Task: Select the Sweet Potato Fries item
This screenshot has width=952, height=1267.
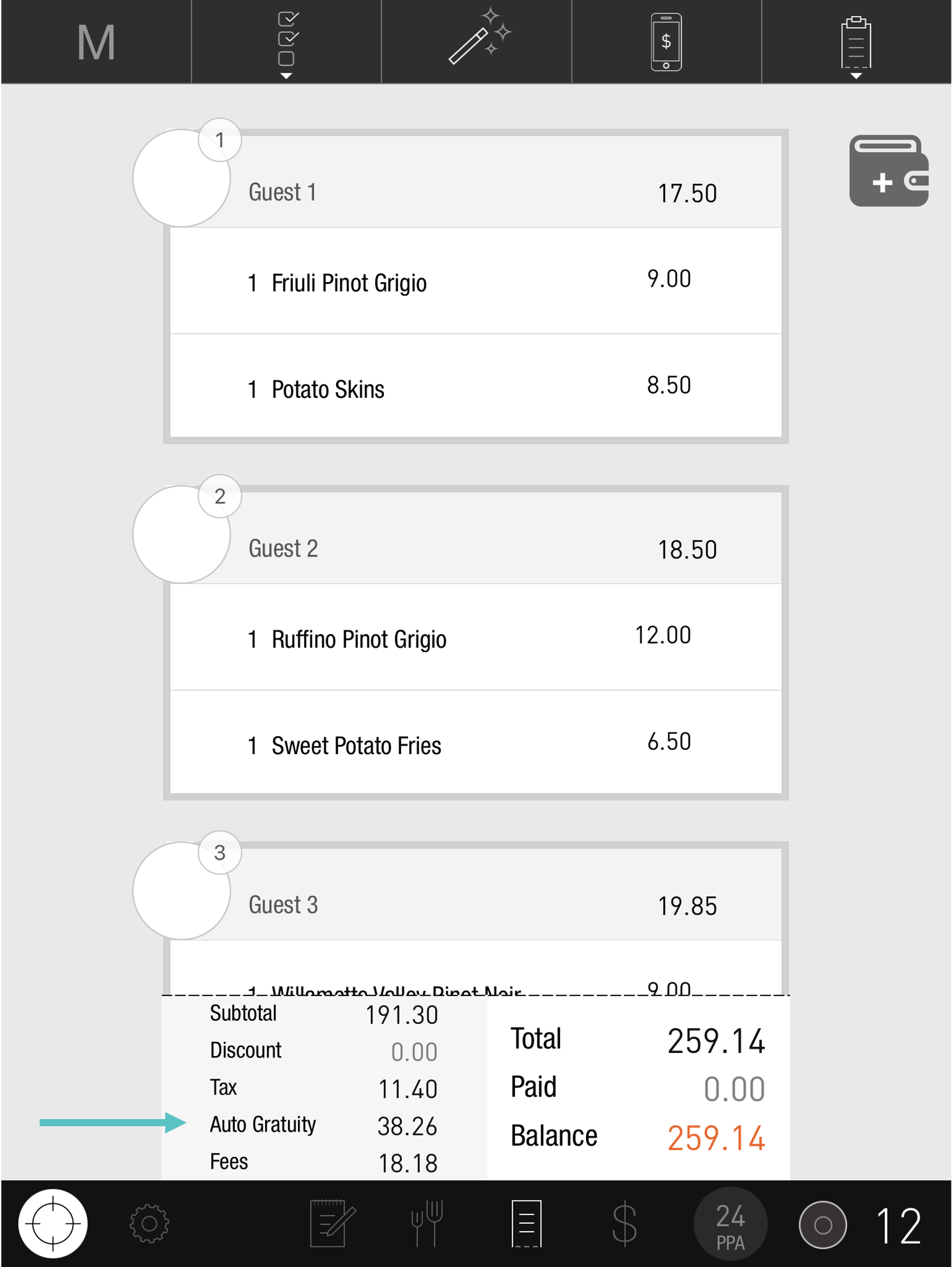Action: coord(475,745)
